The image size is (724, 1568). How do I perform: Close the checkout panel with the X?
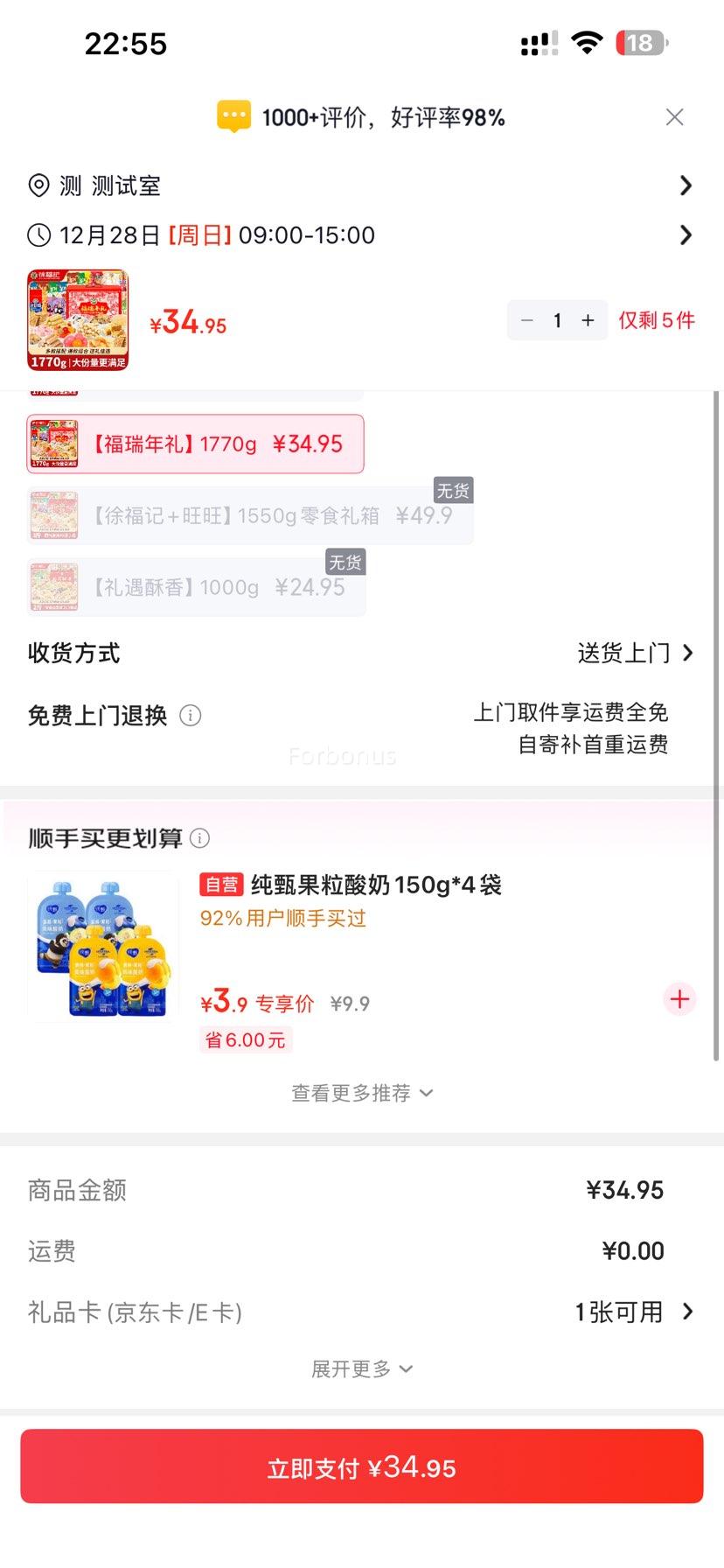pos(674,116)
